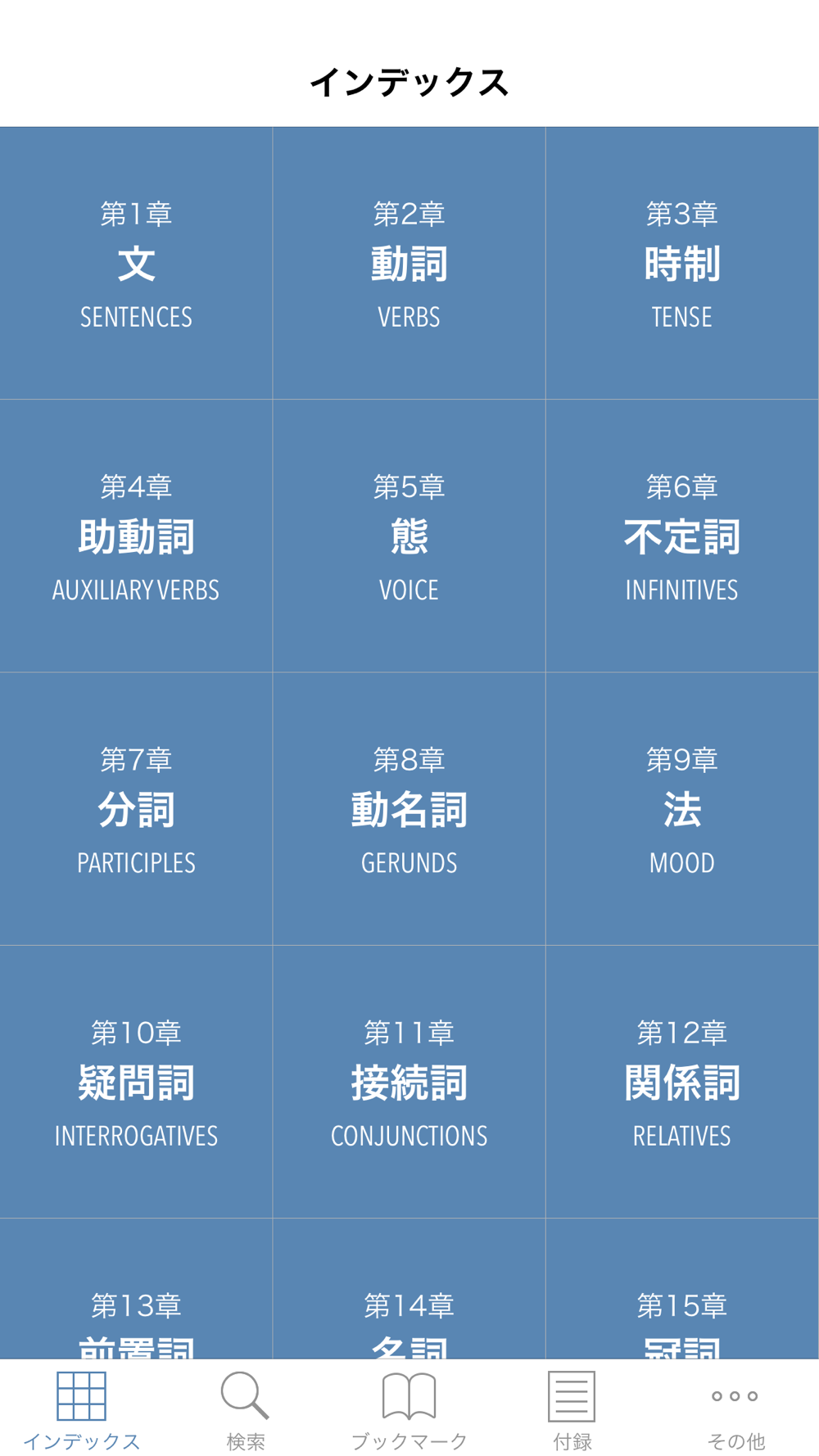Go to the ブックマーク tab
The height and width of the screenshot is (1456, 819).
click(x=409, y=1410)
